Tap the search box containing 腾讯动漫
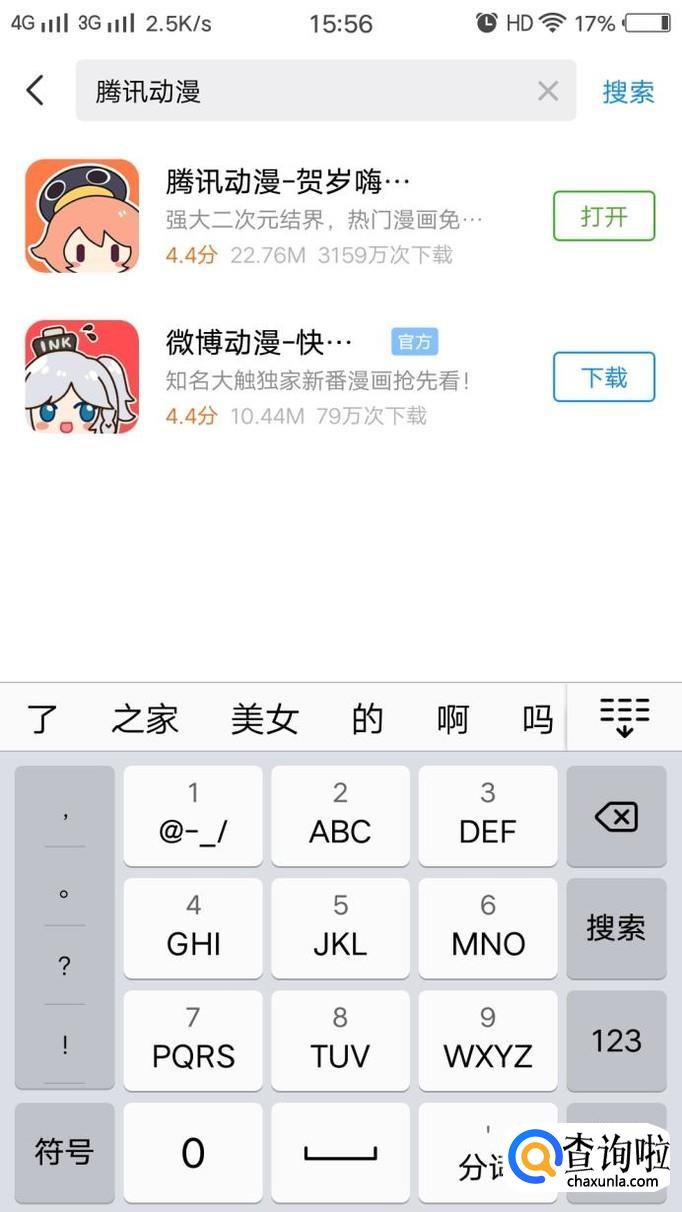 pos(326,91)
